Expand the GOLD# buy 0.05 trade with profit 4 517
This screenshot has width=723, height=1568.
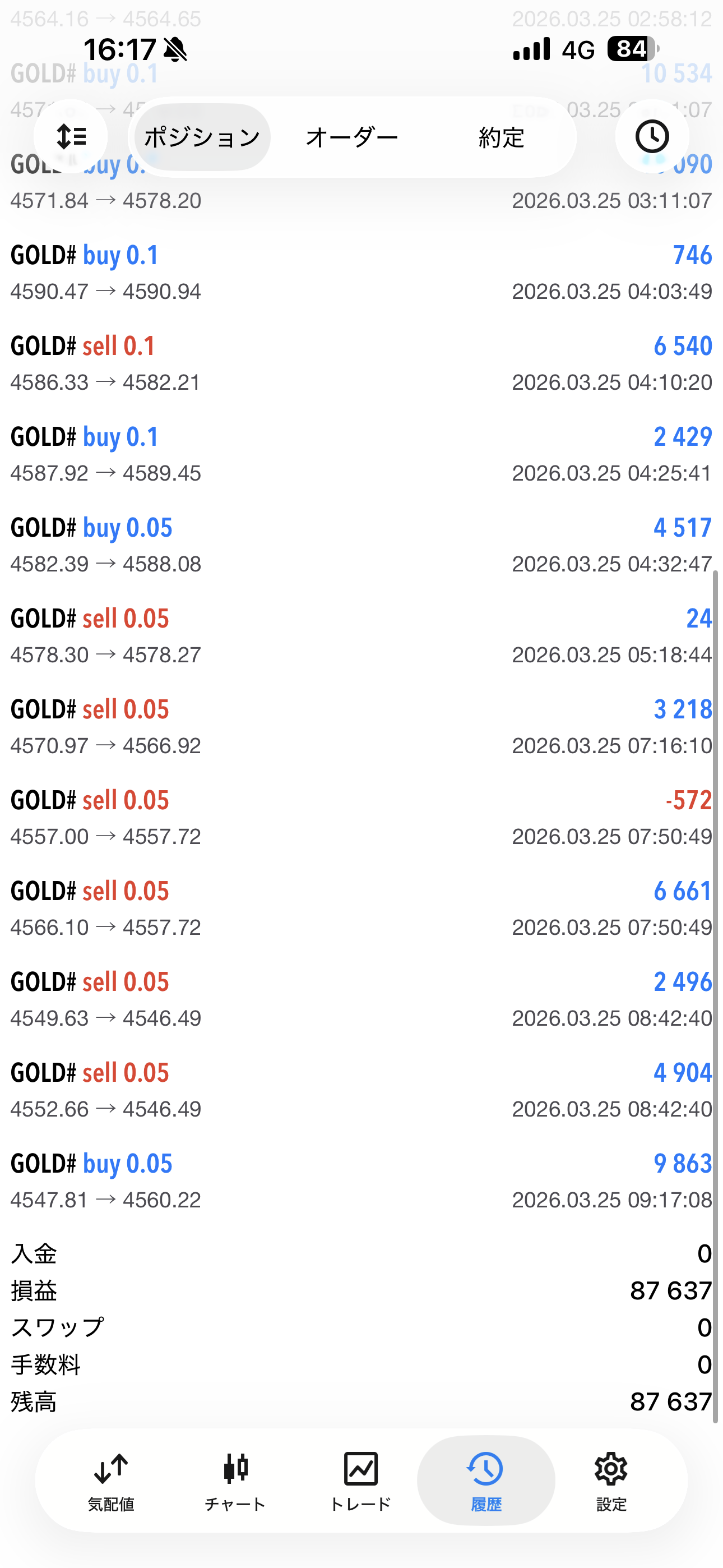361,545
